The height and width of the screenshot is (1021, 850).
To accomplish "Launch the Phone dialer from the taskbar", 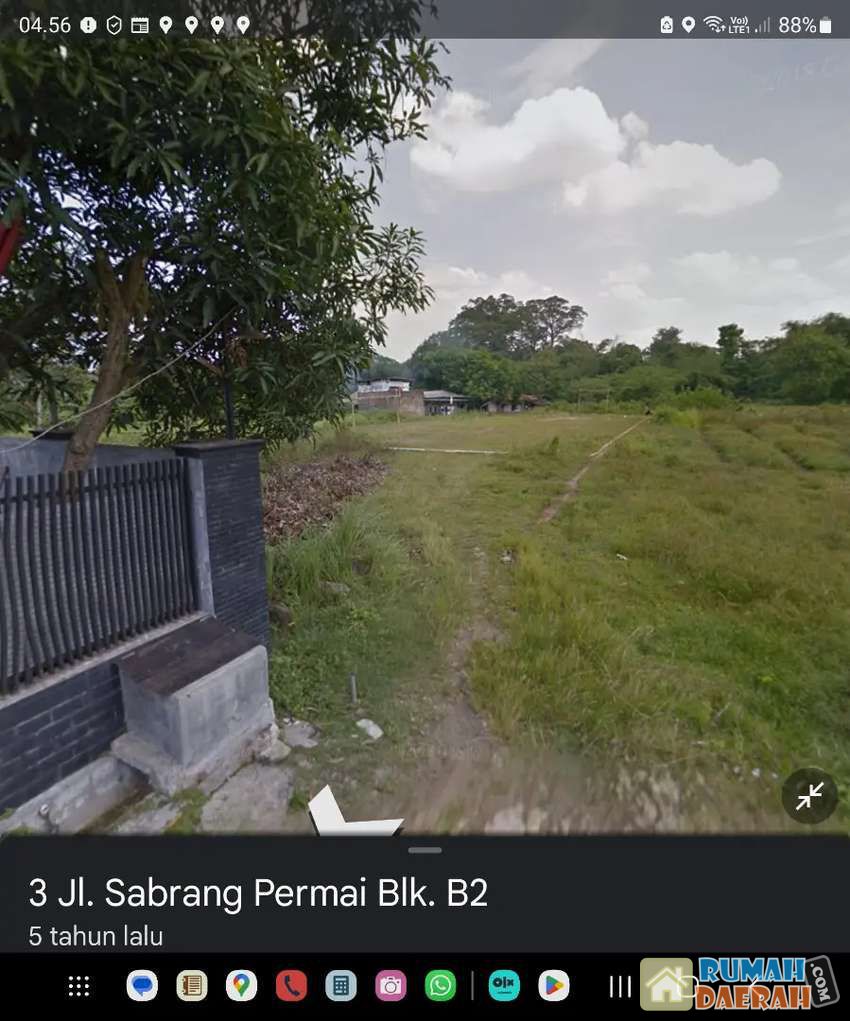I will pyautogui.click(x=291, y=986).
